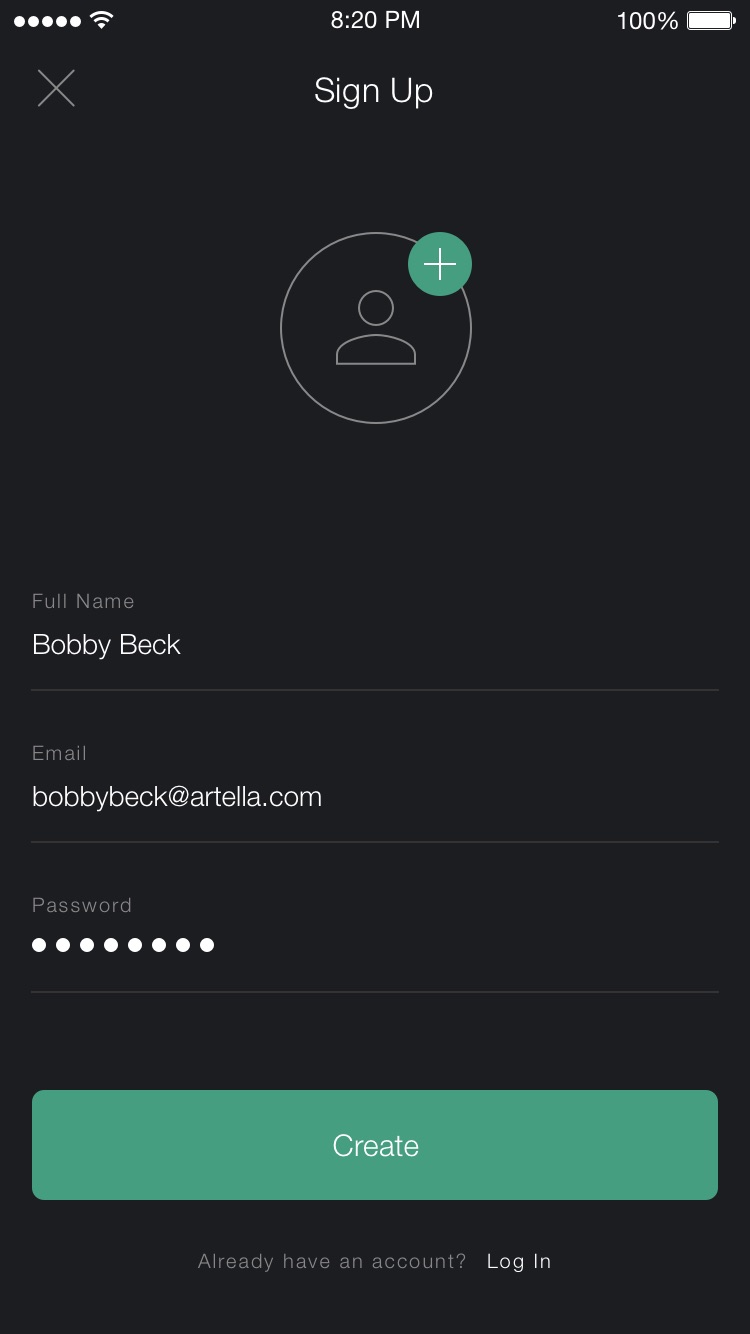The width and height of the screenshot is (750, 1334).
Task: Close the Sign Up screen
Action: [56, 89]
